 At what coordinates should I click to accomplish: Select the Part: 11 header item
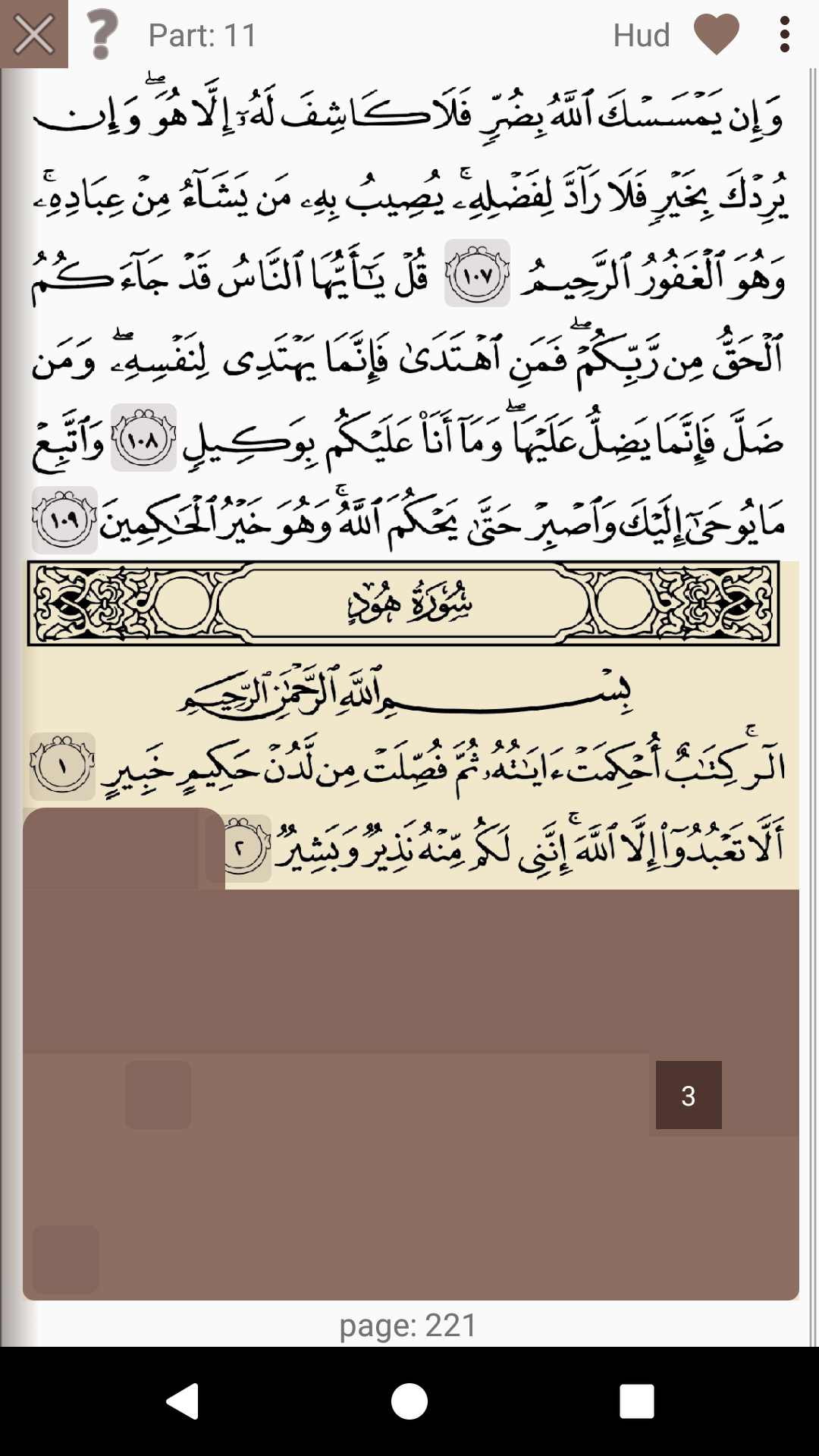pos(203,34)
